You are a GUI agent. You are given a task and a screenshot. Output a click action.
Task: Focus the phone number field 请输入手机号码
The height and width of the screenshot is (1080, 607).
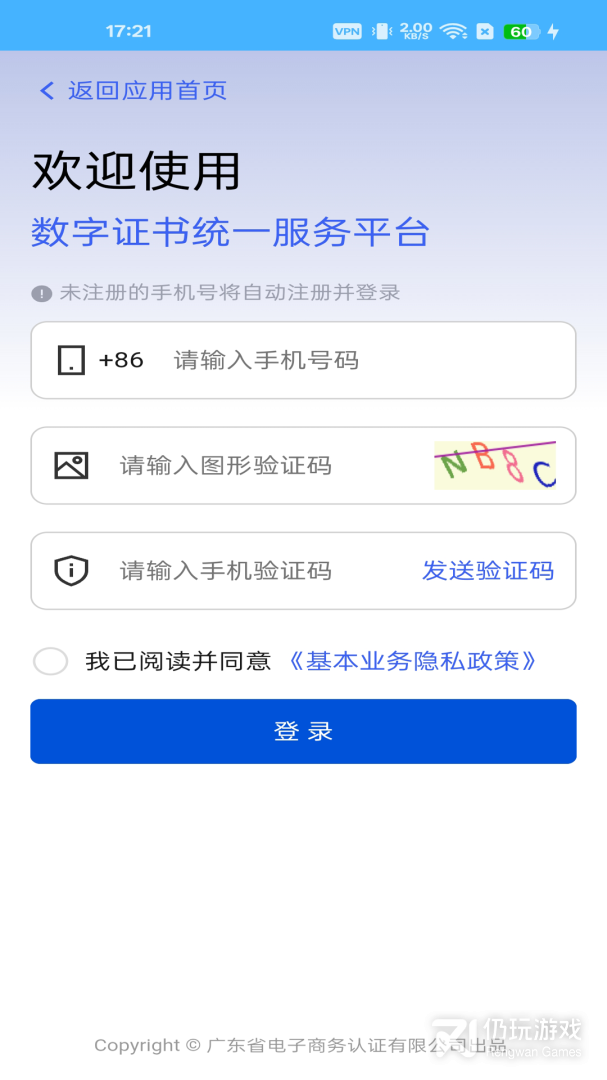click(303, 360)
